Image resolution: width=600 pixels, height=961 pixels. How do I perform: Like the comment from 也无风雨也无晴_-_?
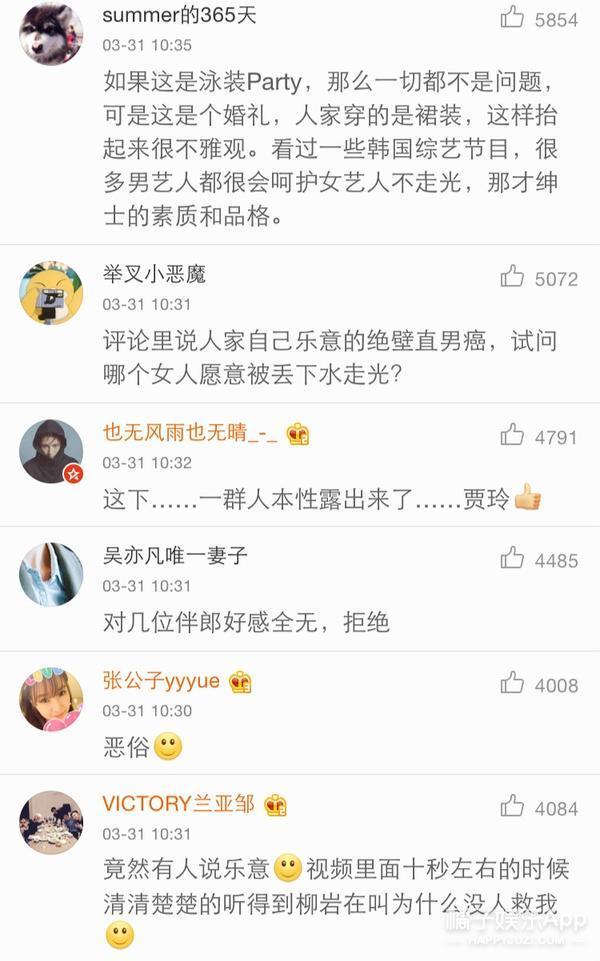point(513,435)
